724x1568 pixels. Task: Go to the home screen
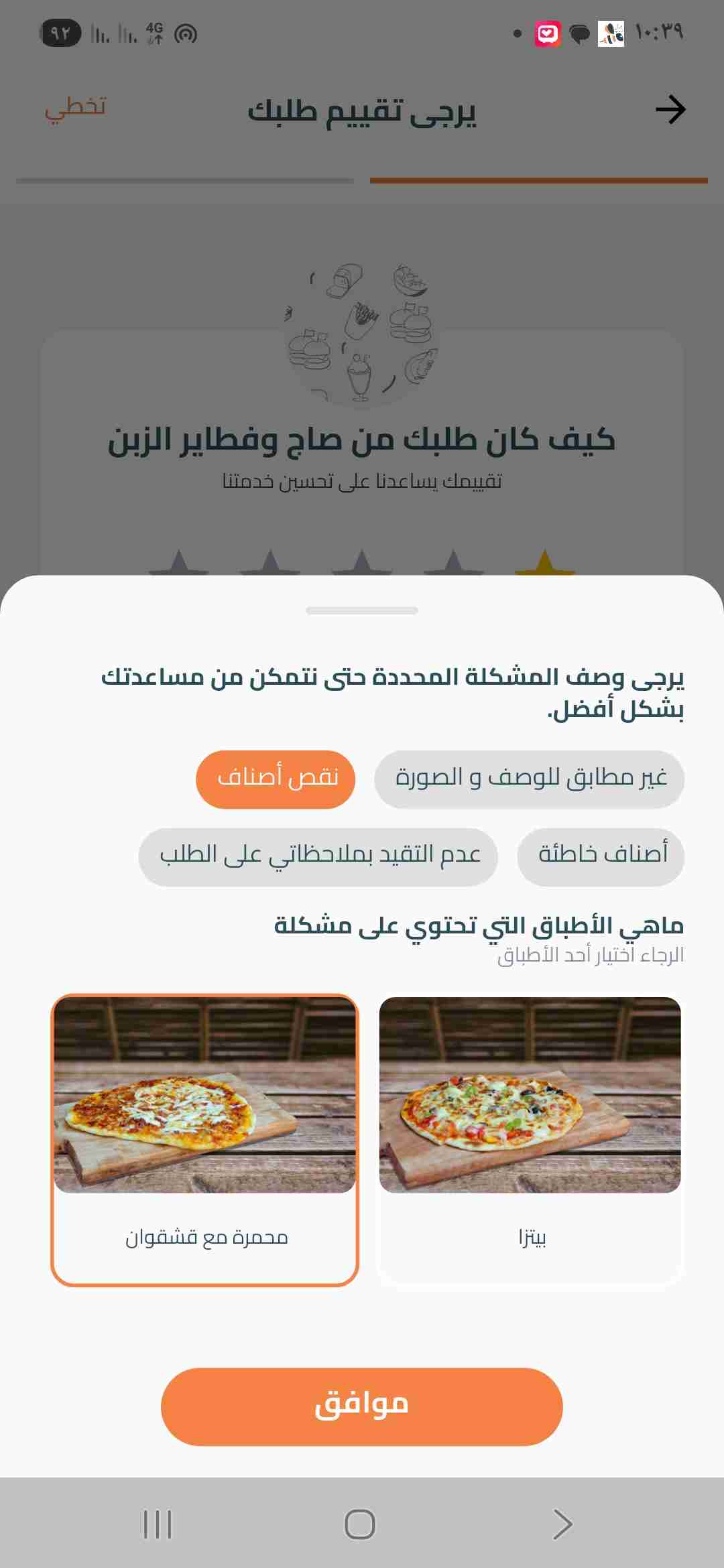(360, 1524)
